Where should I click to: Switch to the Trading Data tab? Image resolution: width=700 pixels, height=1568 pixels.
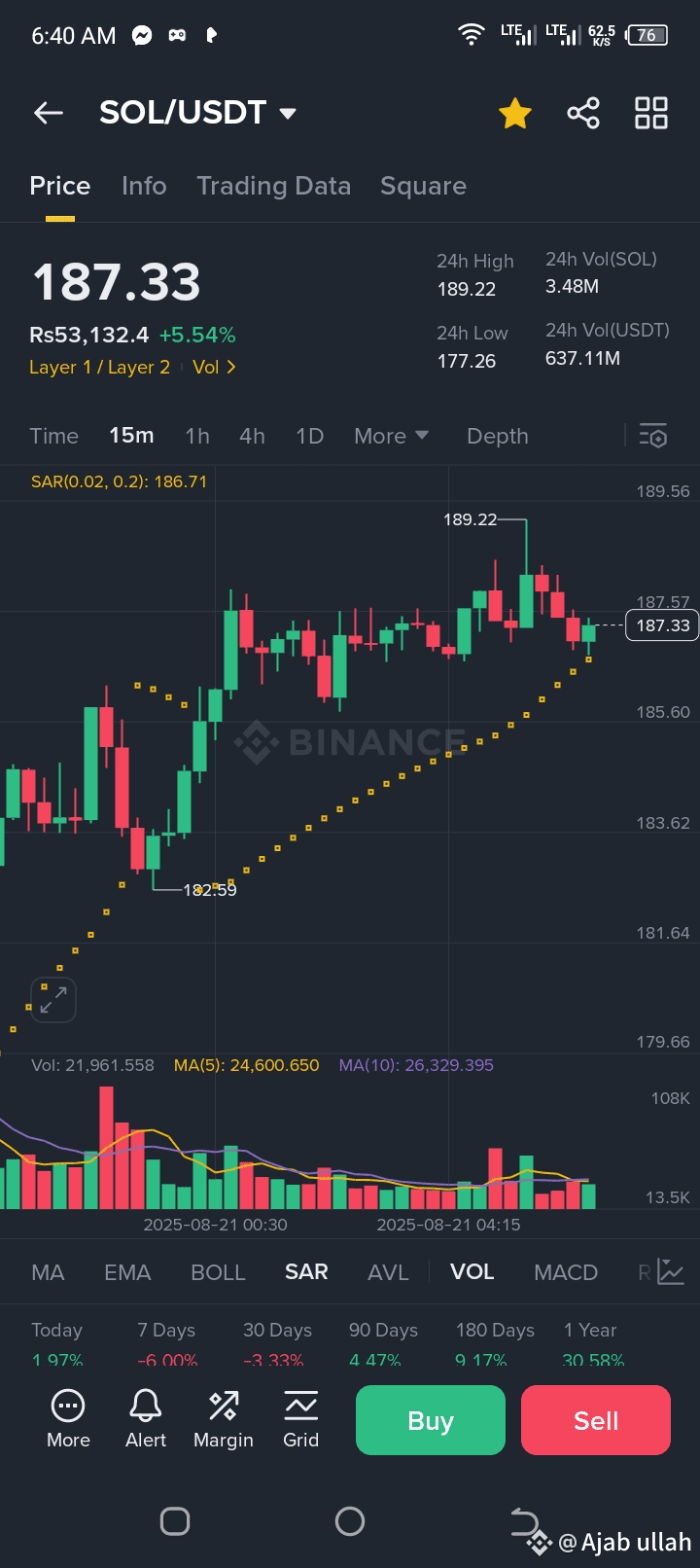click(273, 186)
